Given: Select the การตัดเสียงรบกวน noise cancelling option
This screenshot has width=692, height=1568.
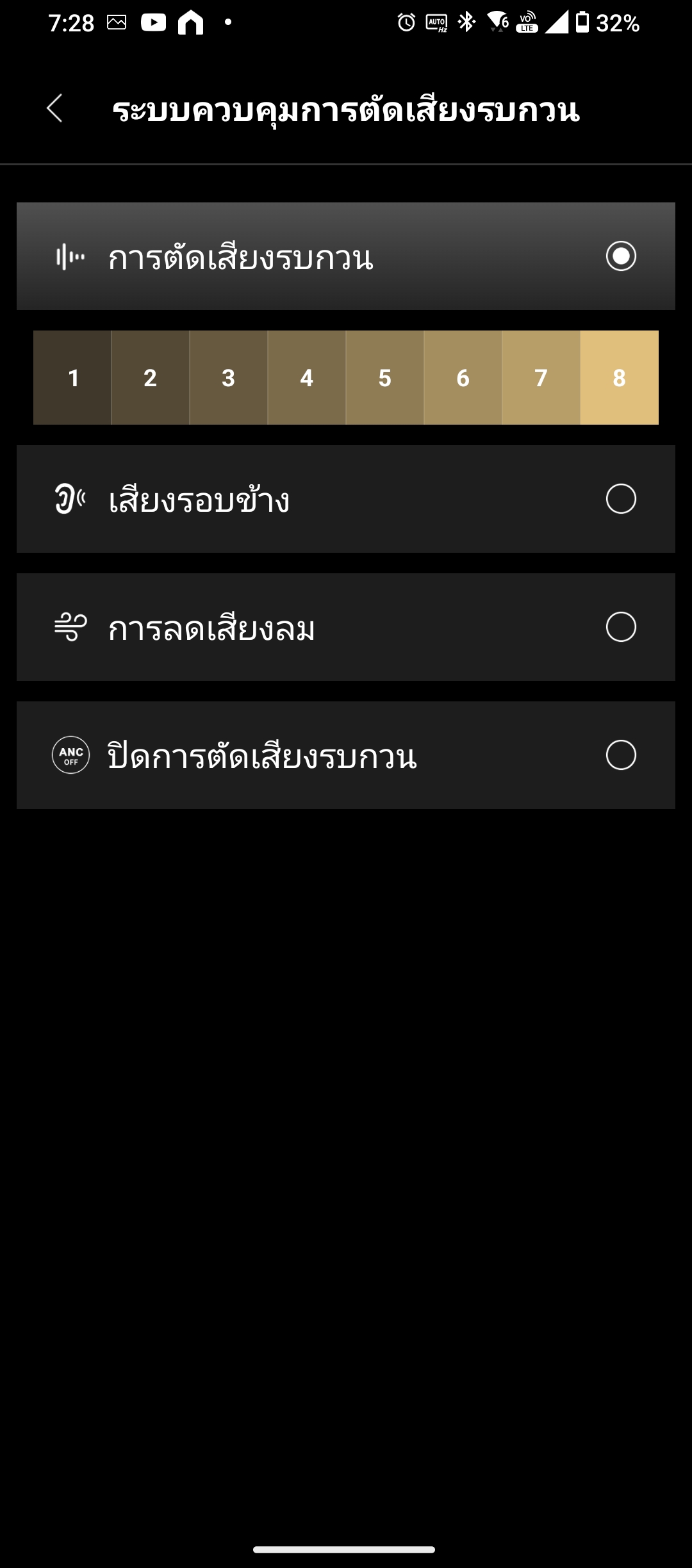Looking at the screenshot, I should 346,256.
